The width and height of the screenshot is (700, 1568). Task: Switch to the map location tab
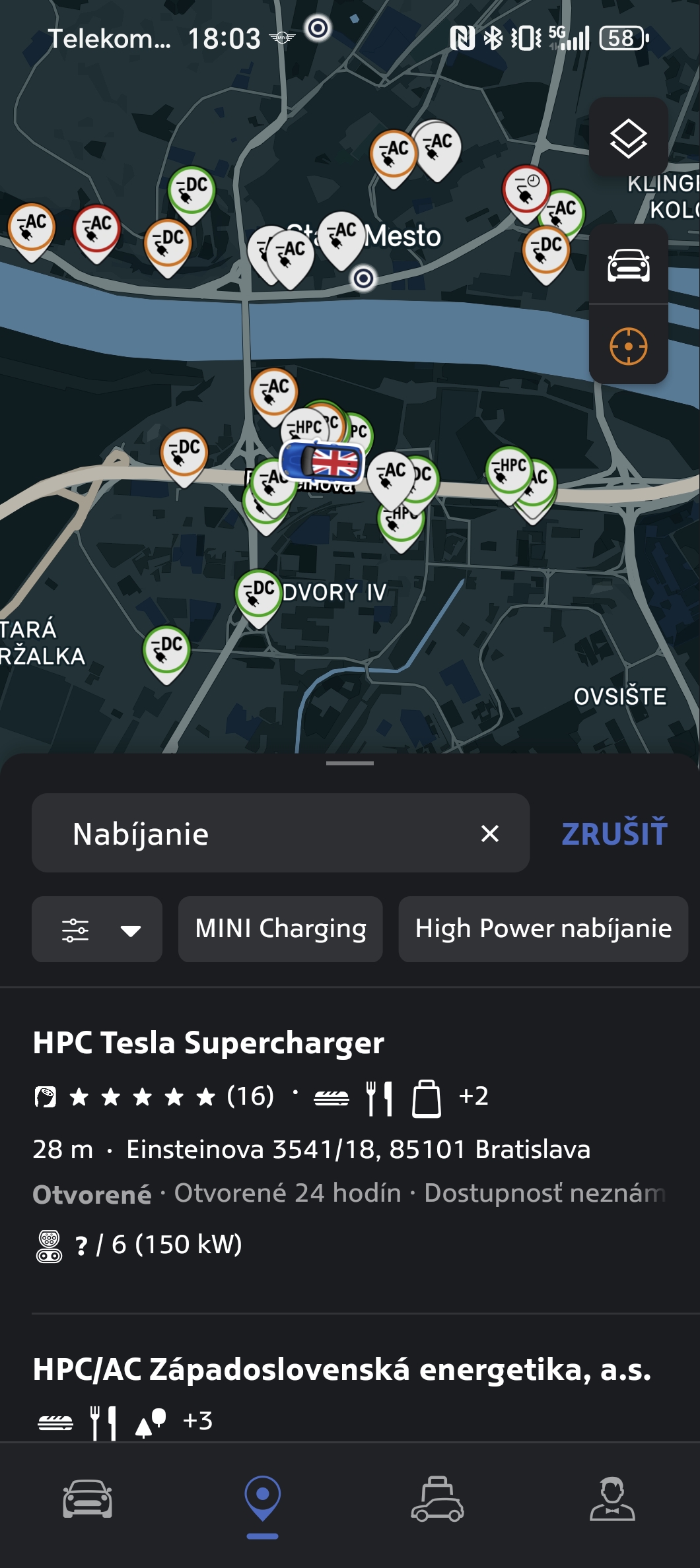click(263, 1499)
